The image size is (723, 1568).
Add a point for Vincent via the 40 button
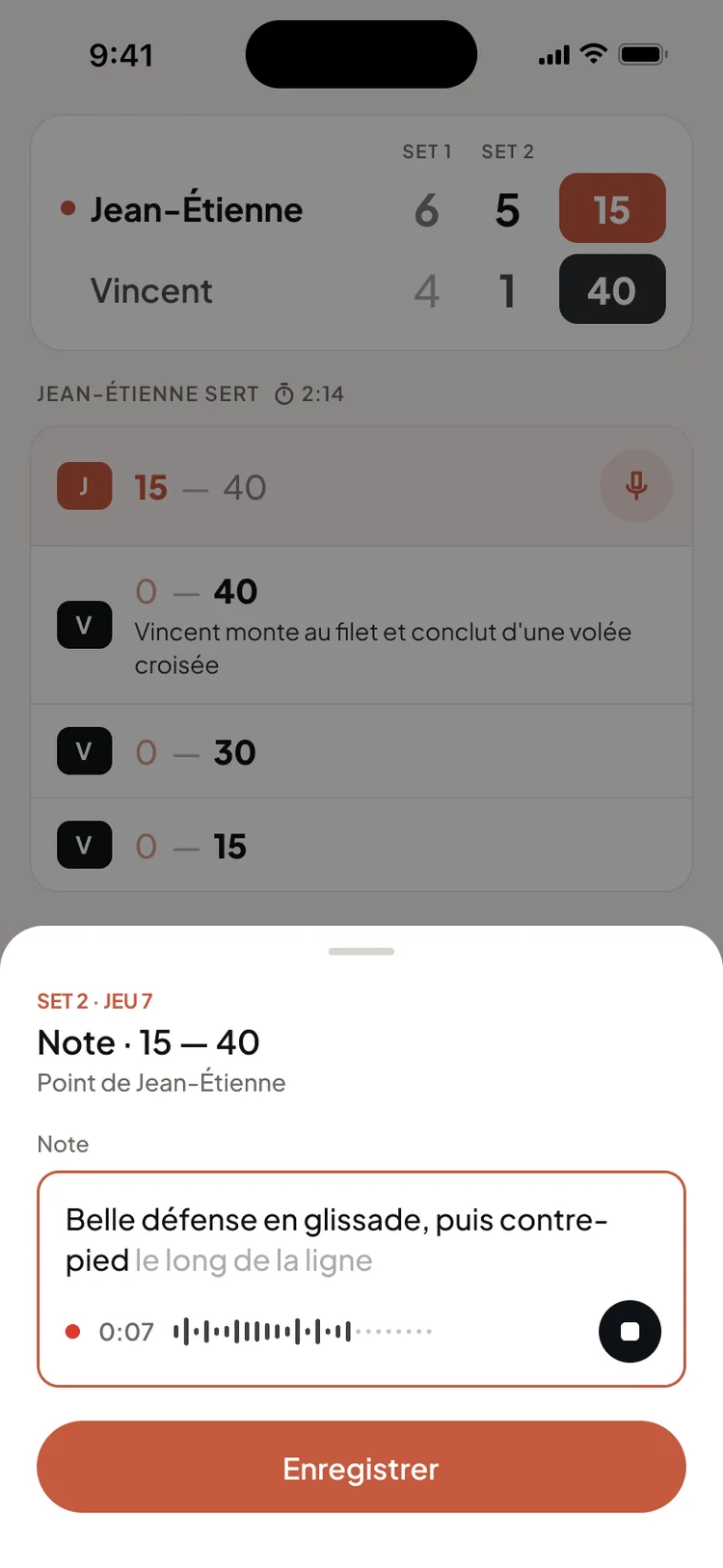click(612, 289)
